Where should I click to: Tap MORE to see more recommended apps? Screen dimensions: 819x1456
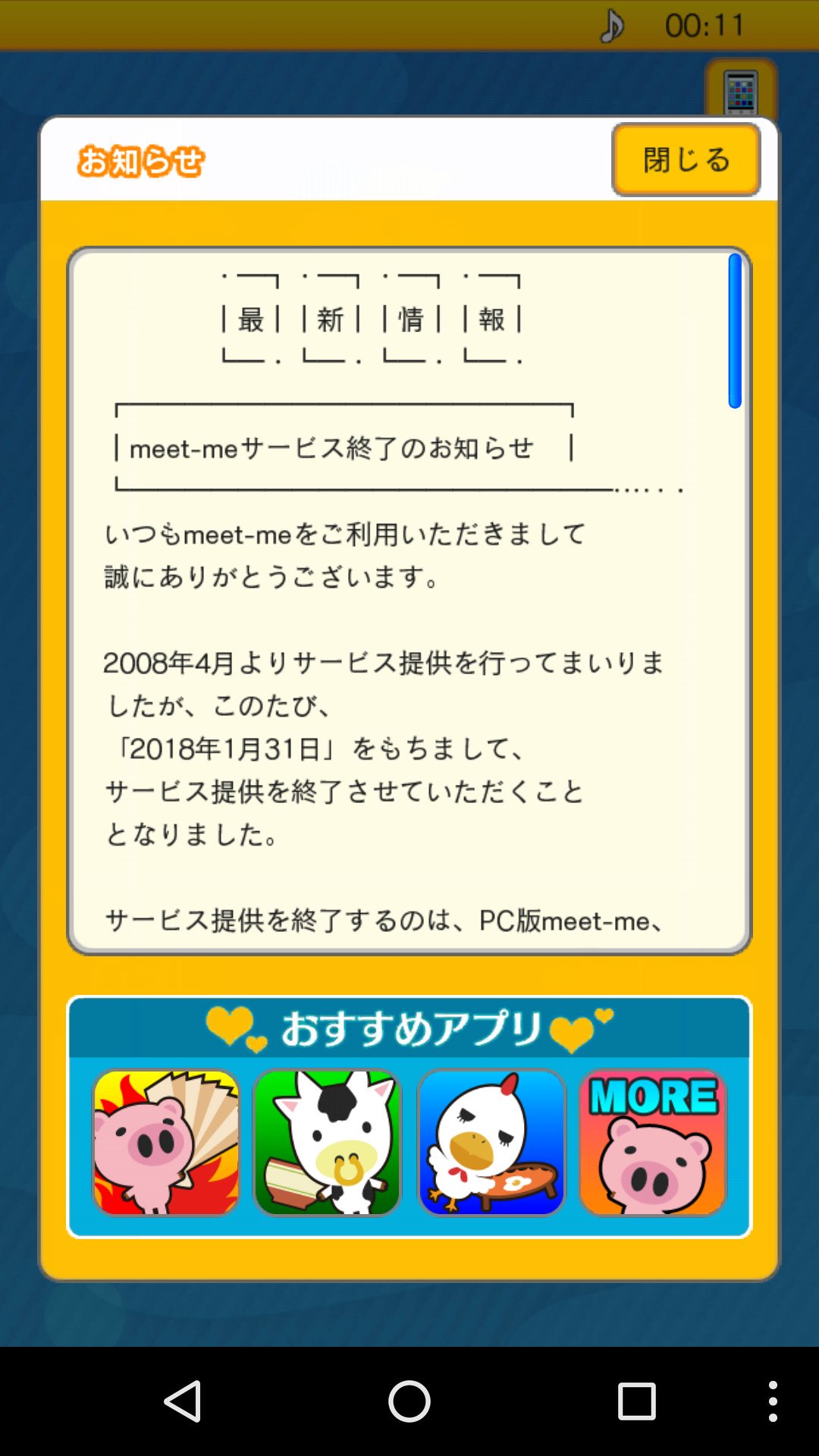tap(653, 1142)
